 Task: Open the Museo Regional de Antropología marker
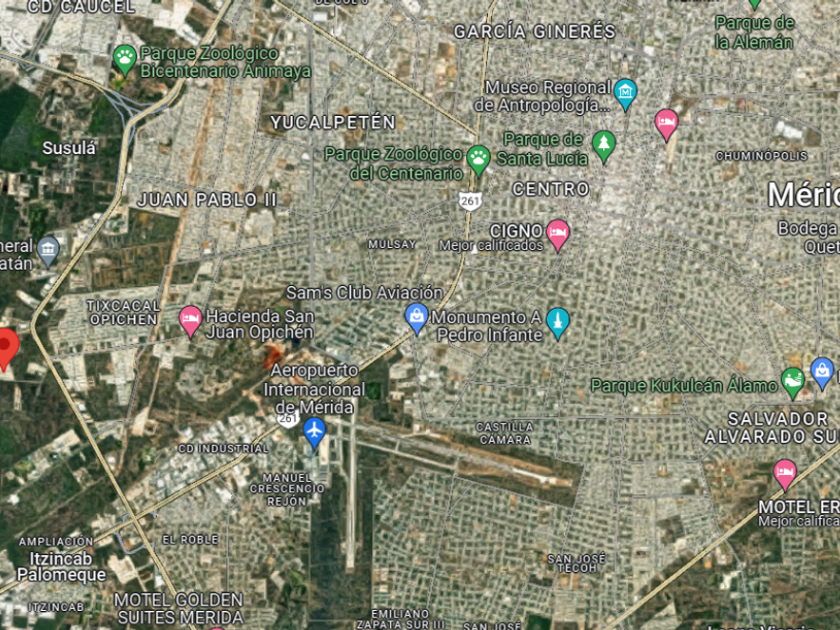pos(625,94)
